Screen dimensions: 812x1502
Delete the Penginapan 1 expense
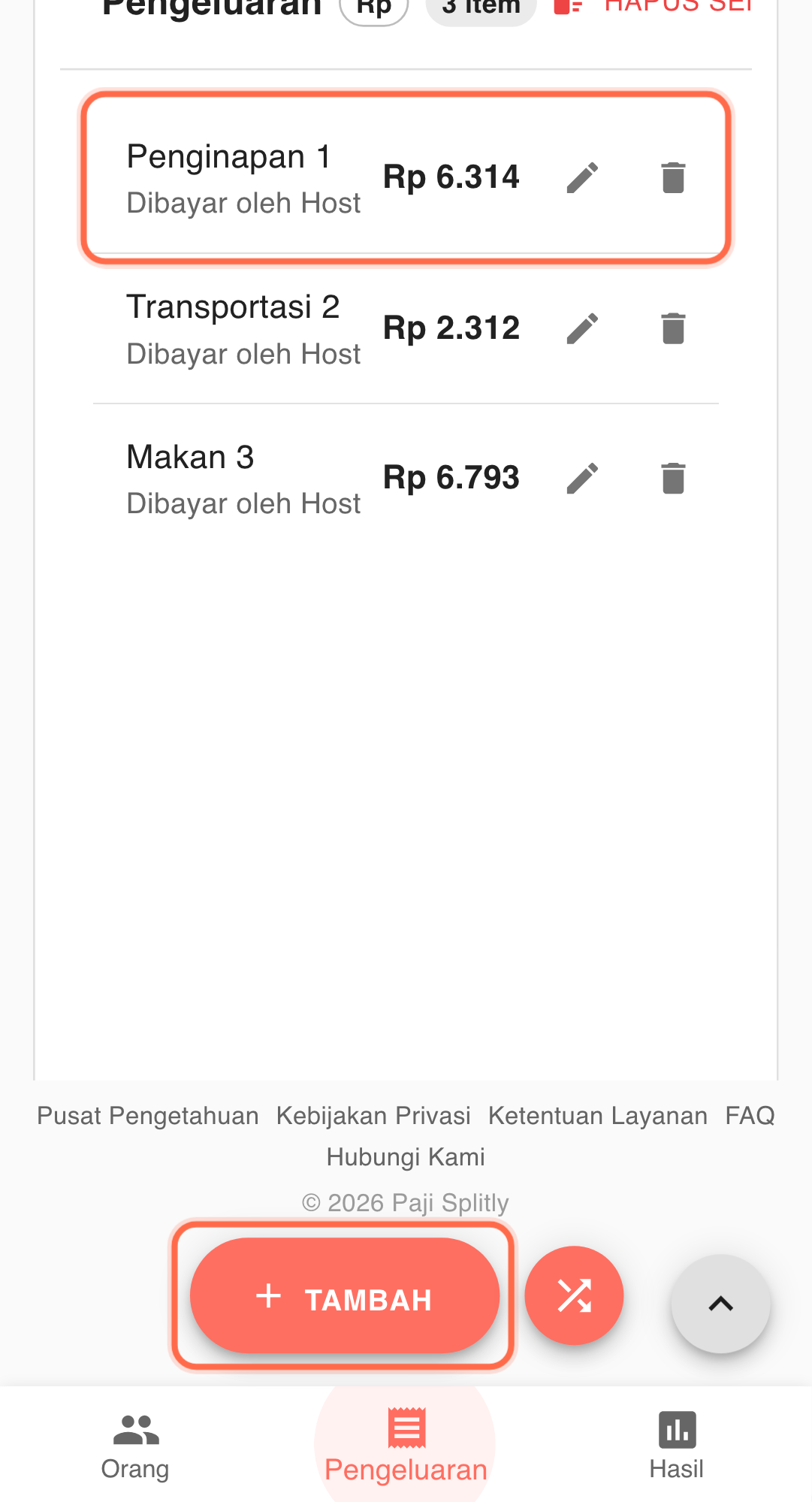point(673,176)
